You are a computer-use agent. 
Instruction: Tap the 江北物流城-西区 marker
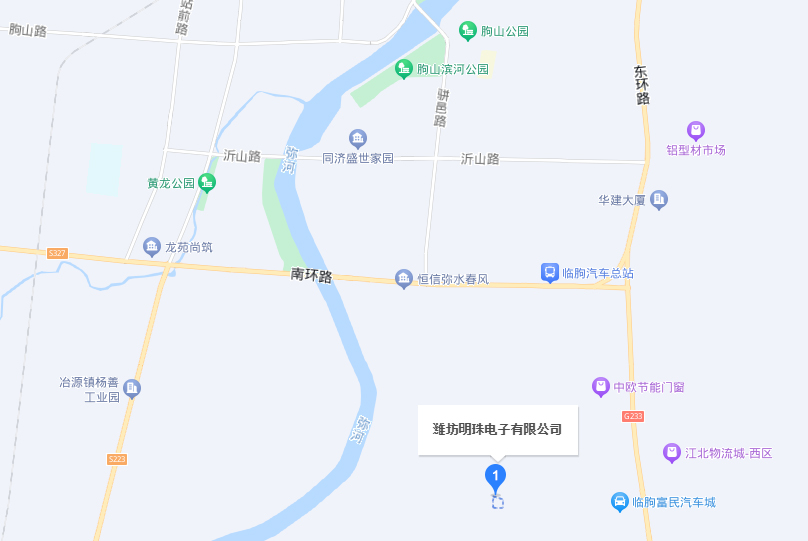click(x=673, y=453)
